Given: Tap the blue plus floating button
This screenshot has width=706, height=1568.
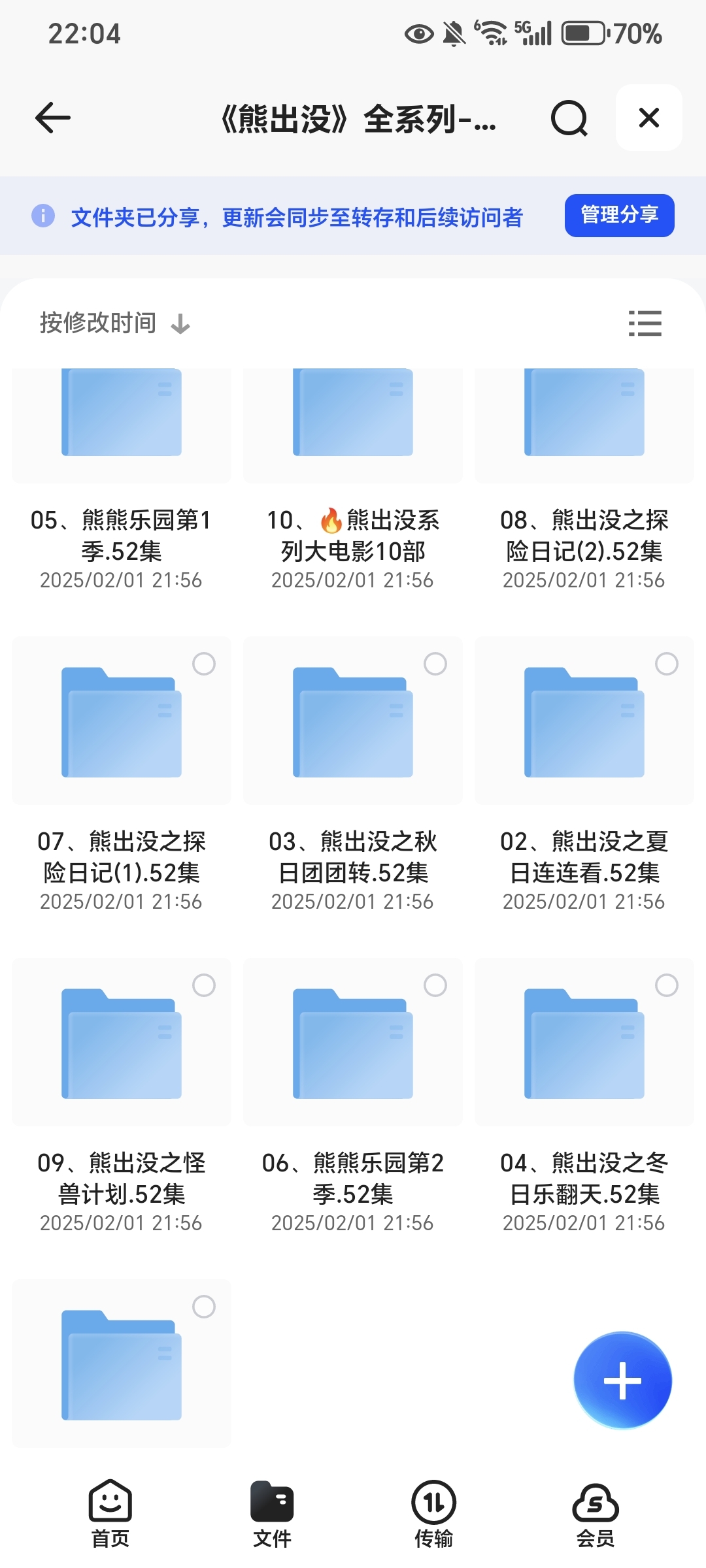Looking at the screenshot, I should (622, 1380).
